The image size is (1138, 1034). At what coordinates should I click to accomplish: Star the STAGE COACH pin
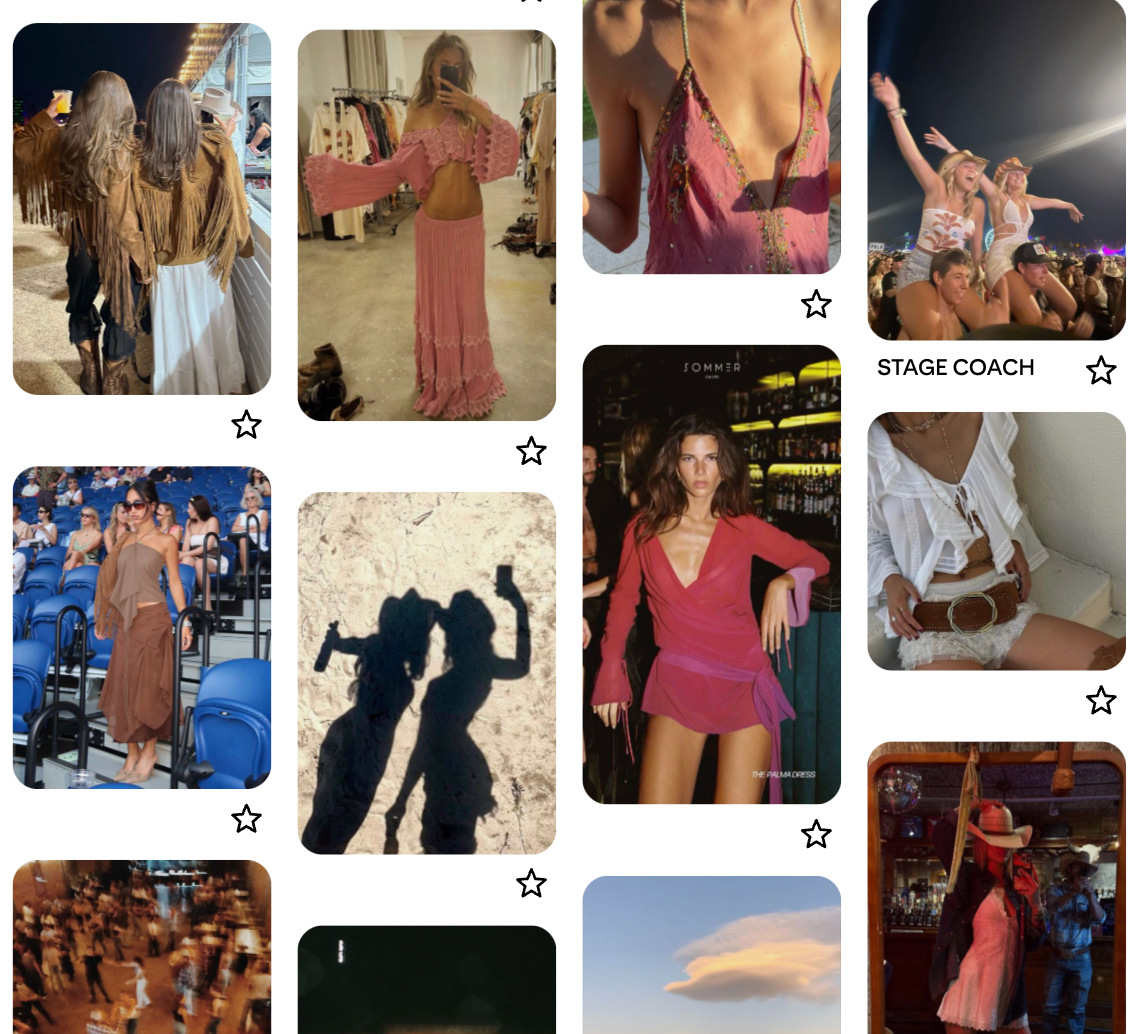tap(1101, 371)
